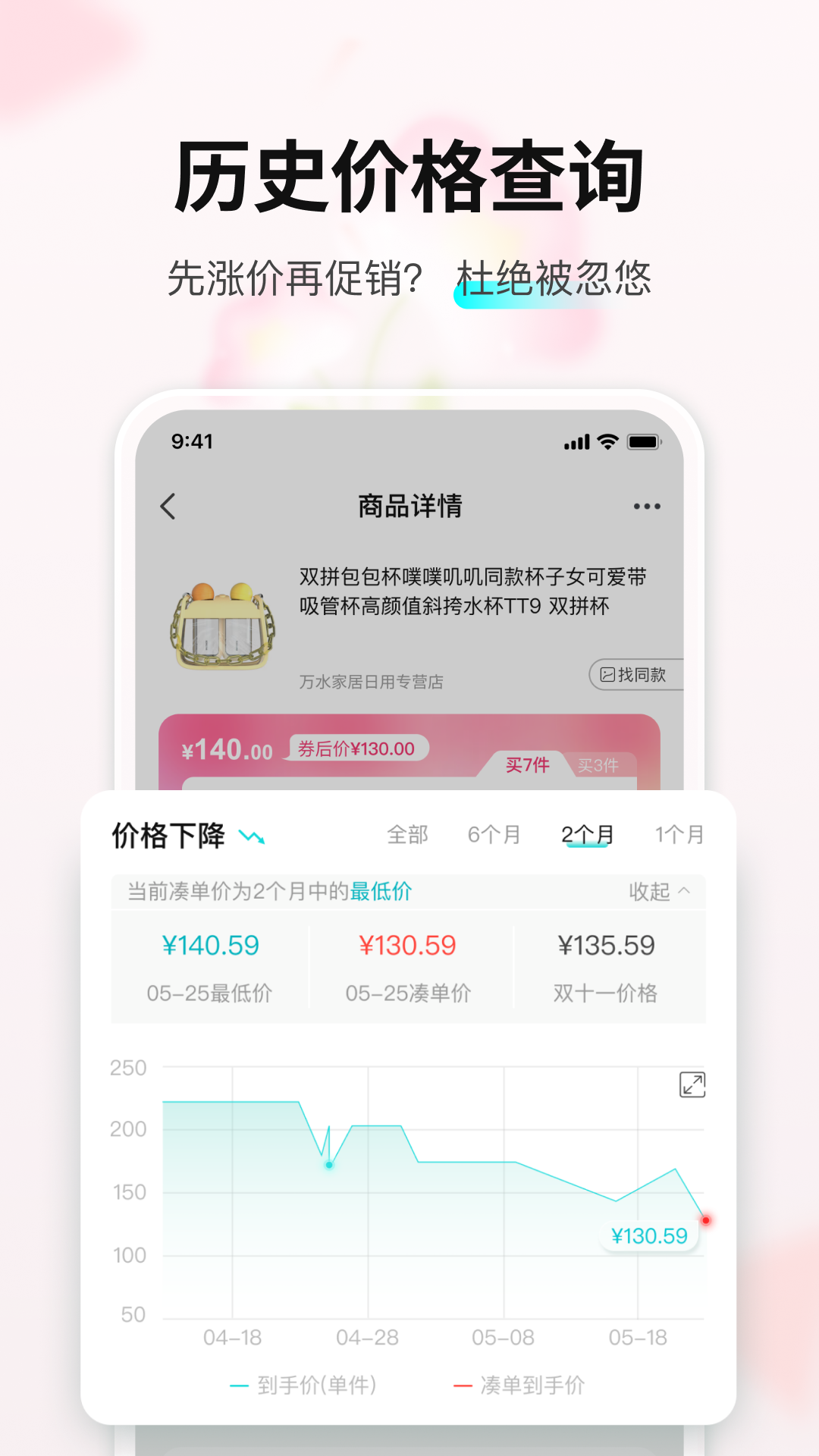Viewport: 819px width, 1456px height.
Task: Collapse the price summary with 收起
Action: [657, 892]
